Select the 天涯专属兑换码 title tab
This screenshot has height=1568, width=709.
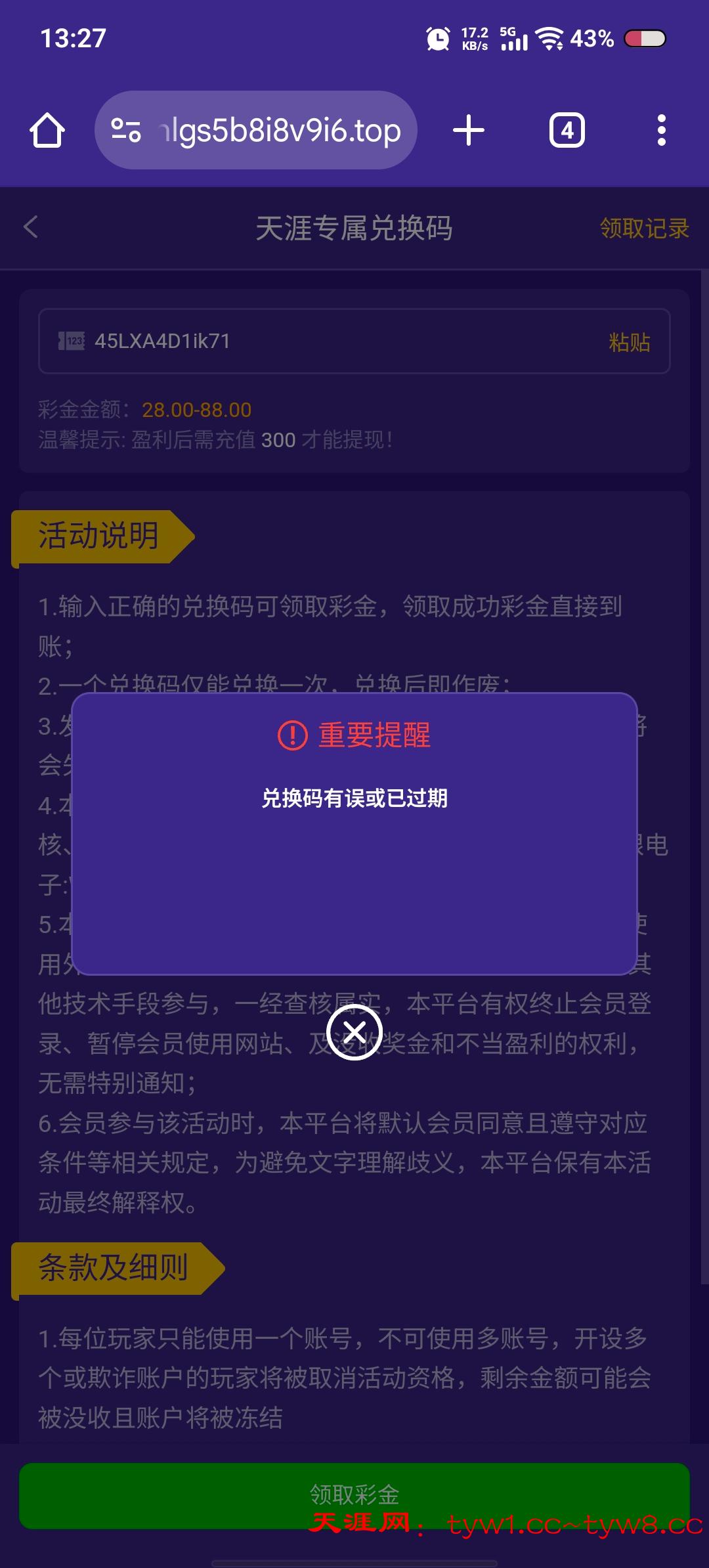pos(354,229)
